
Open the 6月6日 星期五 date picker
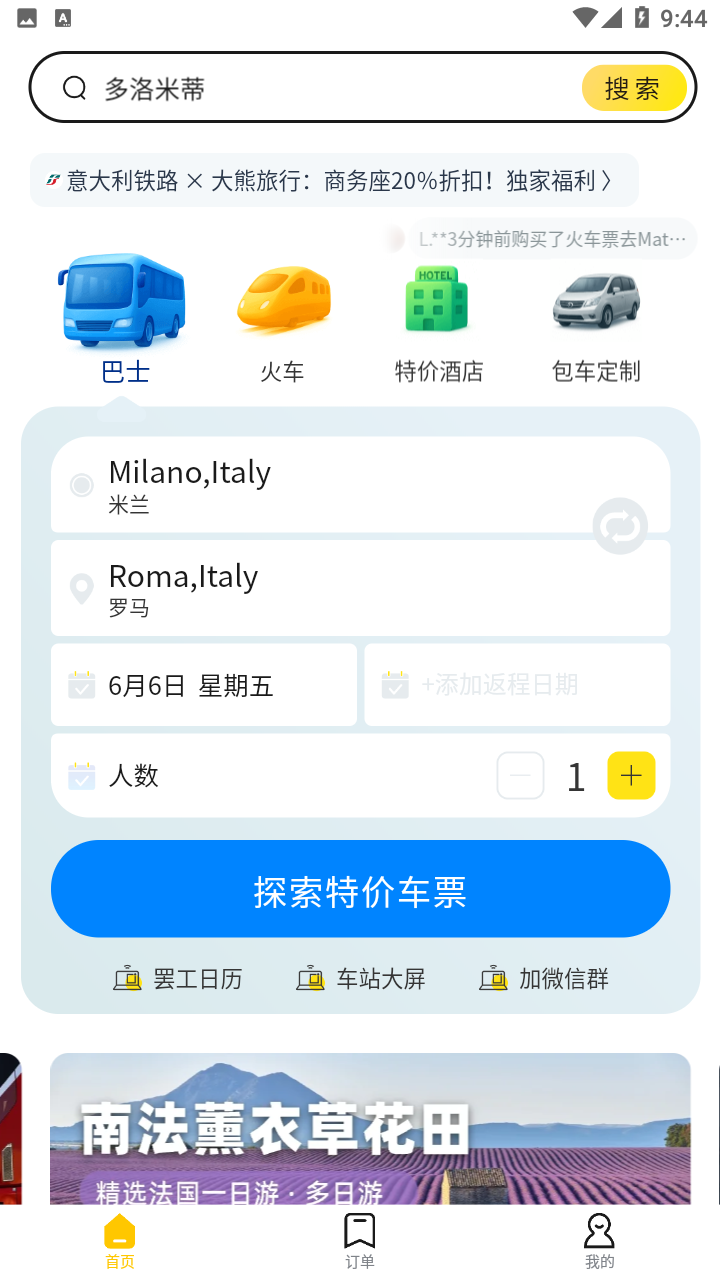[x=204, y=684]
